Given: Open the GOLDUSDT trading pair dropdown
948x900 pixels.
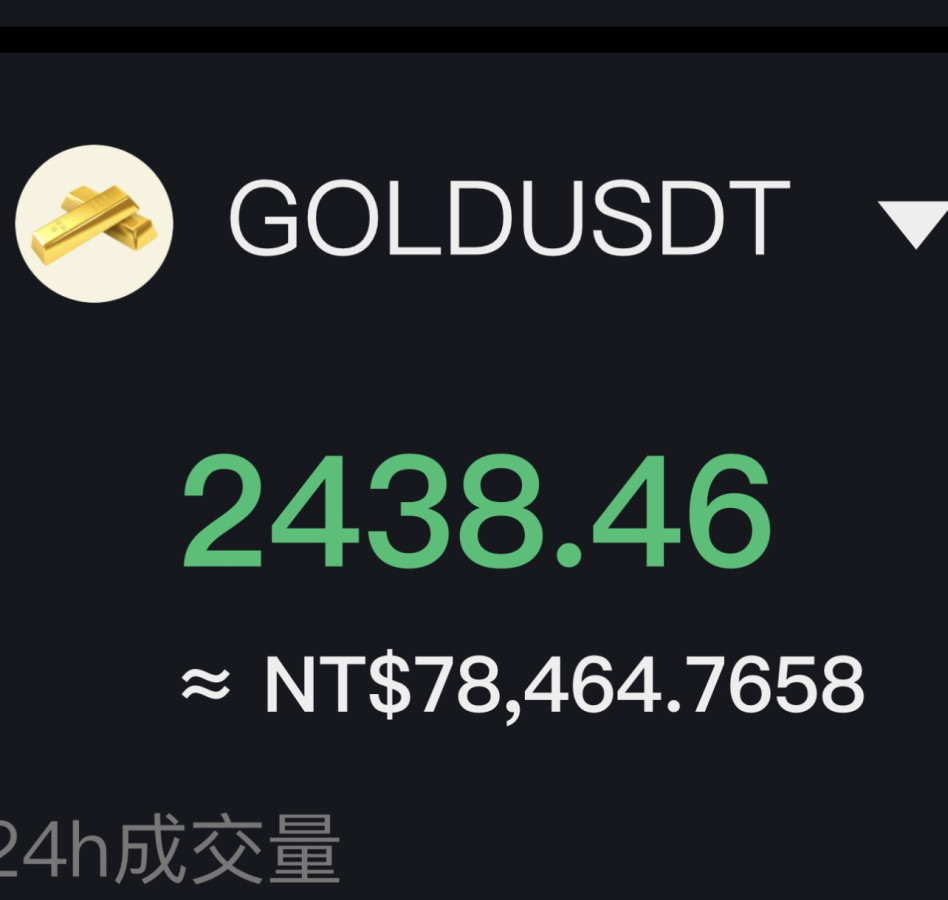Looking at the screenshot, I should tap(912, 222).
